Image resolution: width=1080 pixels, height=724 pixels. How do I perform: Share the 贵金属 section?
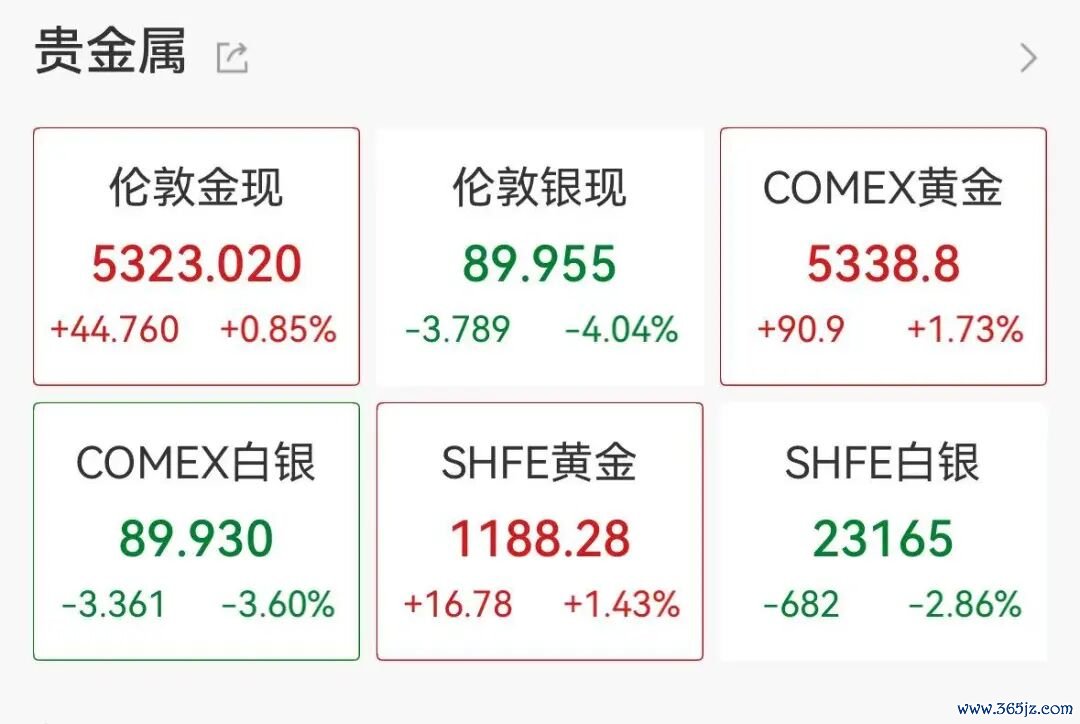coord(232,58)
